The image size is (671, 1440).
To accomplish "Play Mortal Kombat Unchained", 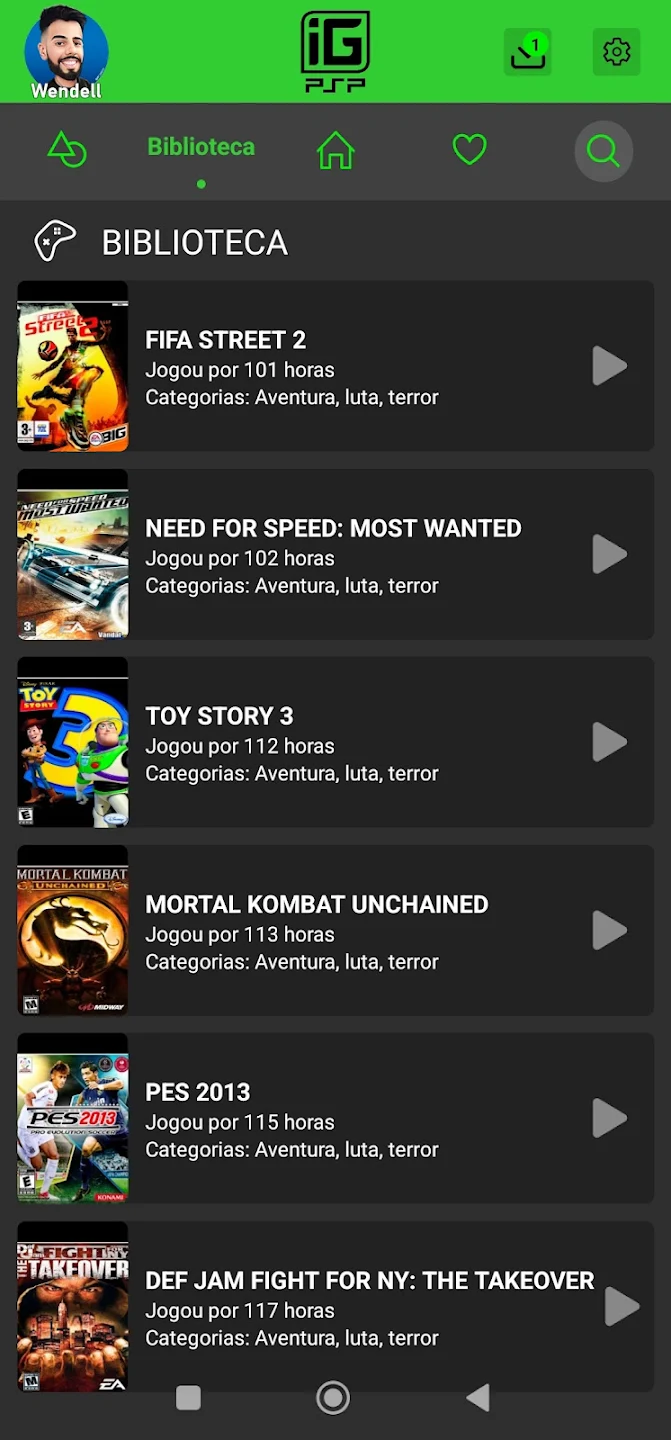I will pos(609,930).
